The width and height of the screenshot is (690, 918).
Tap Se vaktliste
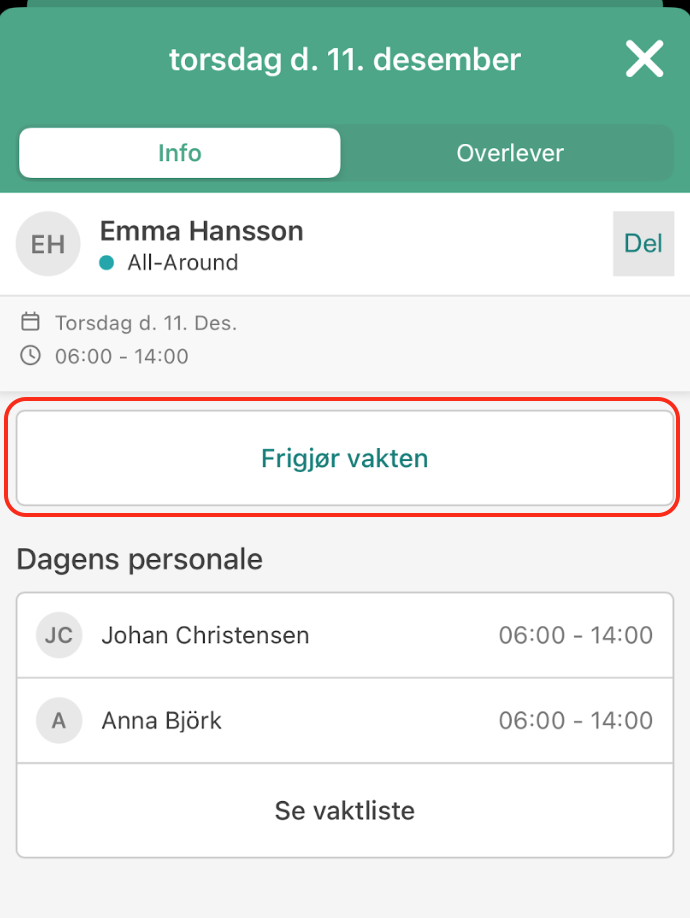[x=345, y=810]
